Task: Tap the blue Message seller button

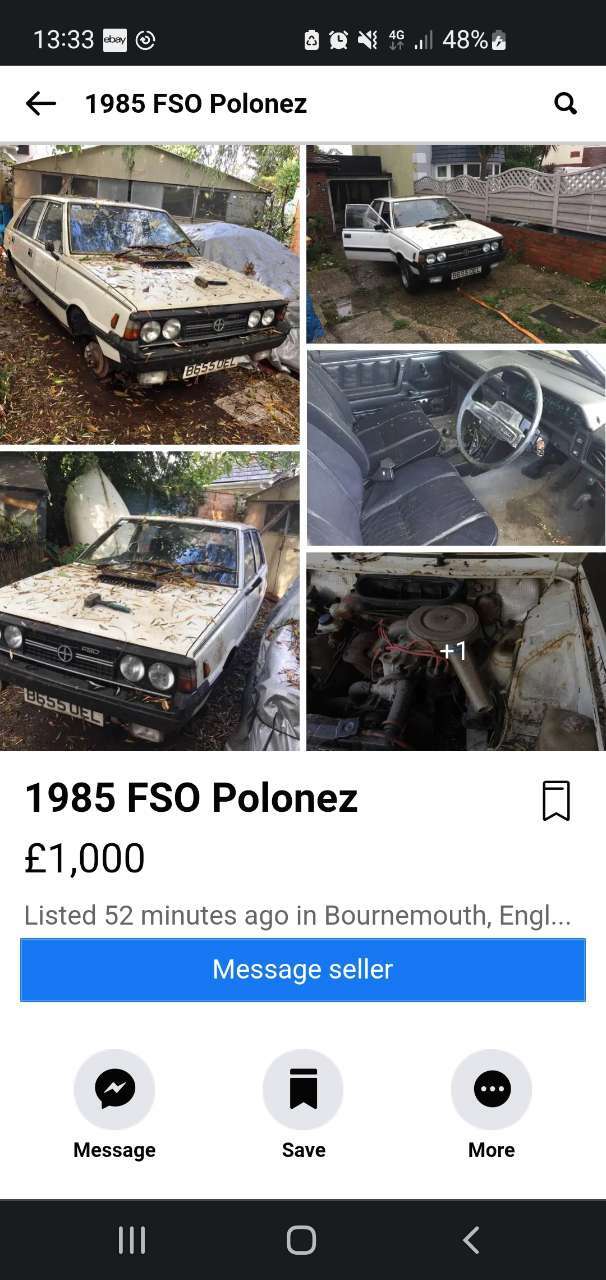Action: coord(303,969)
